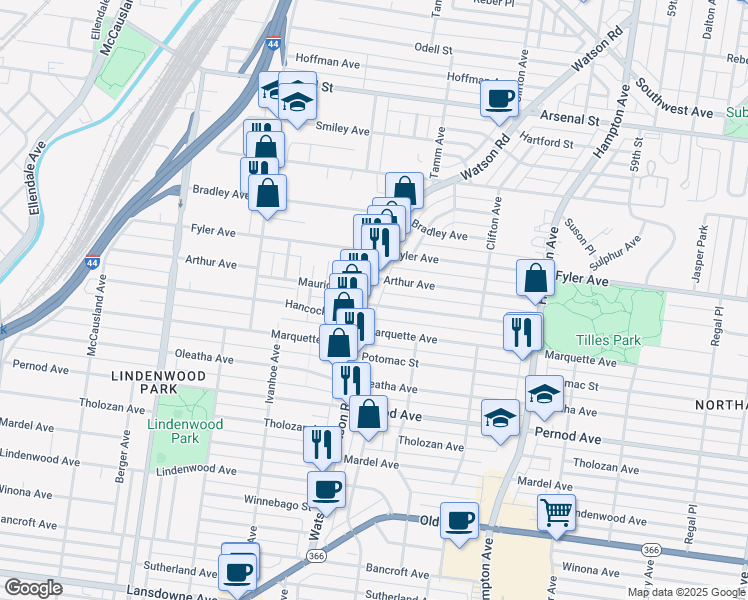Tap the restaurant marker near Mardel Ave
This screenshot has height=600, width=748.
click(321, 442)
